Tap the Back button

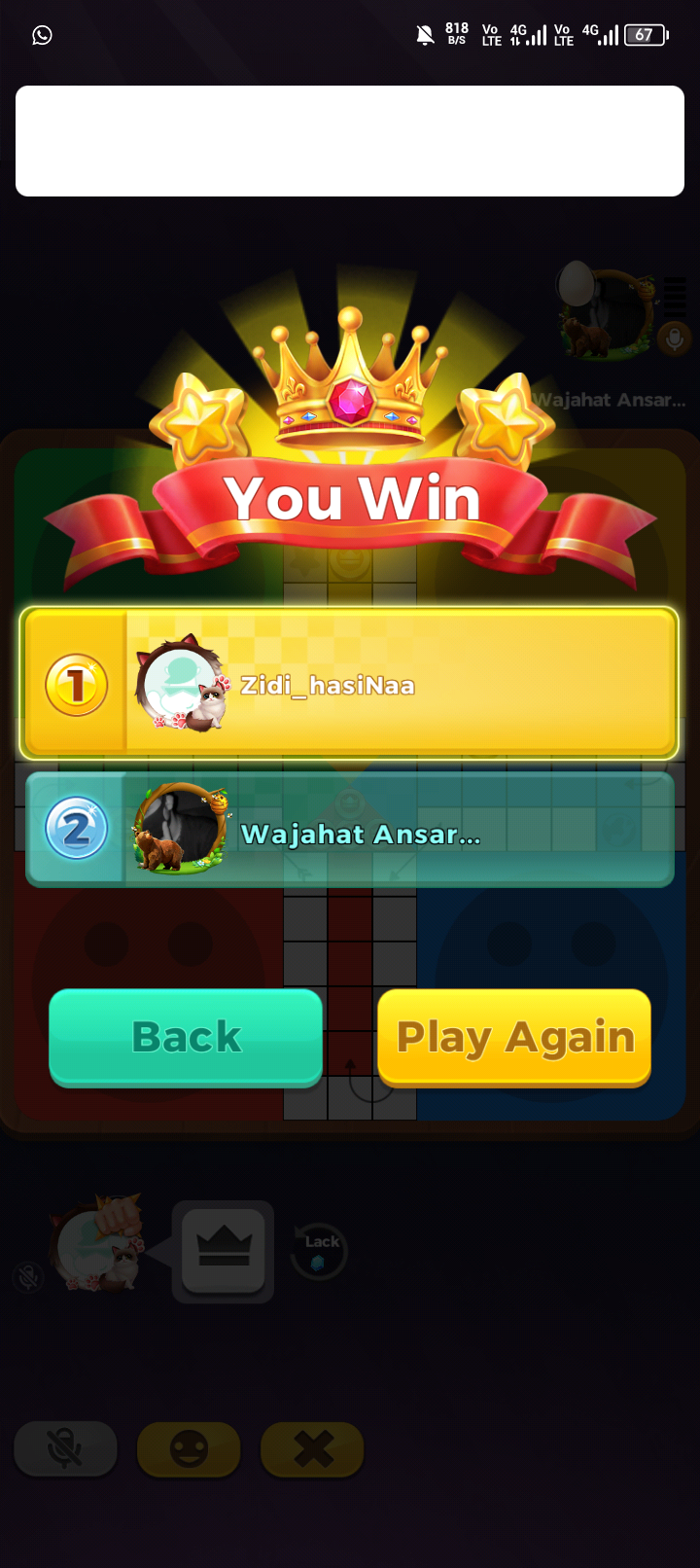pos(186,1037)
